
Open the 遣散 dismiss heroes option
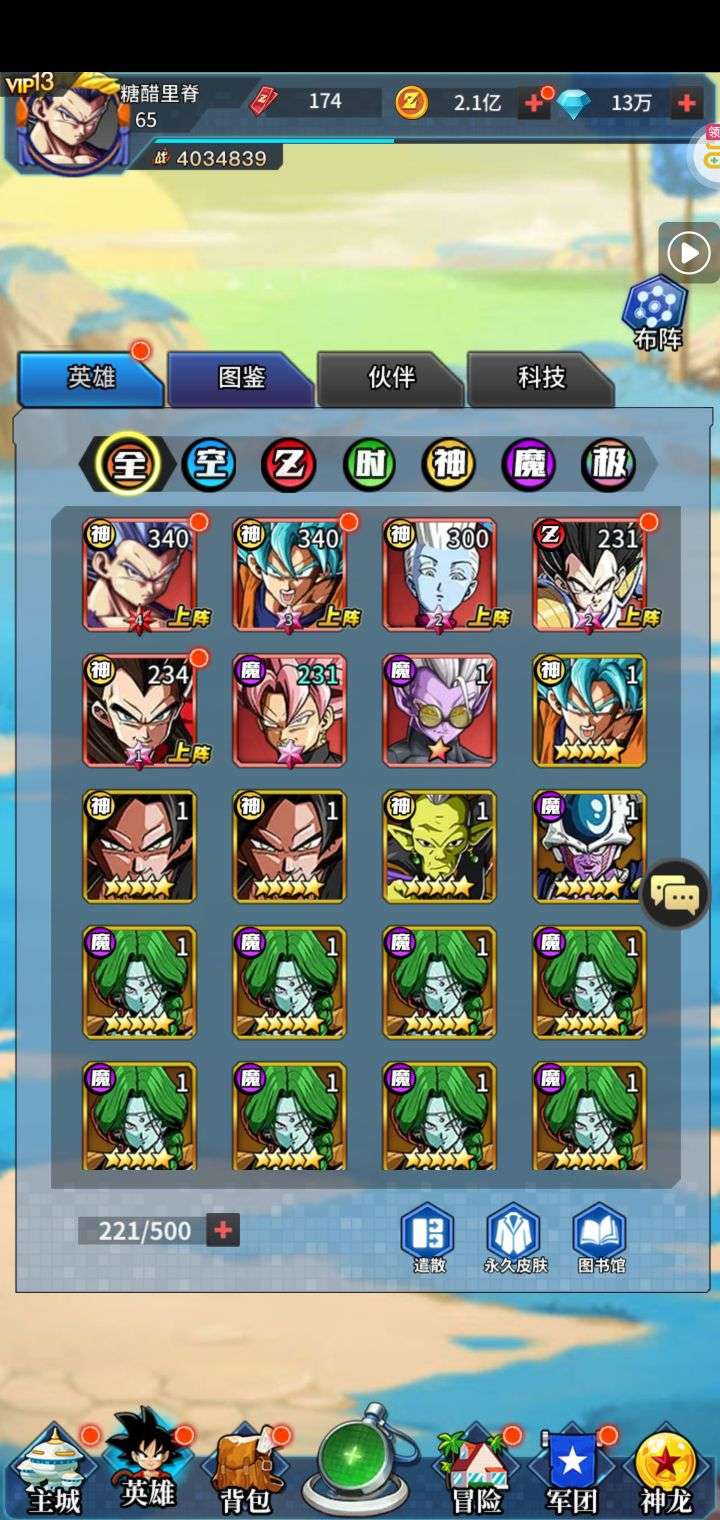[x=428, y=1238]
